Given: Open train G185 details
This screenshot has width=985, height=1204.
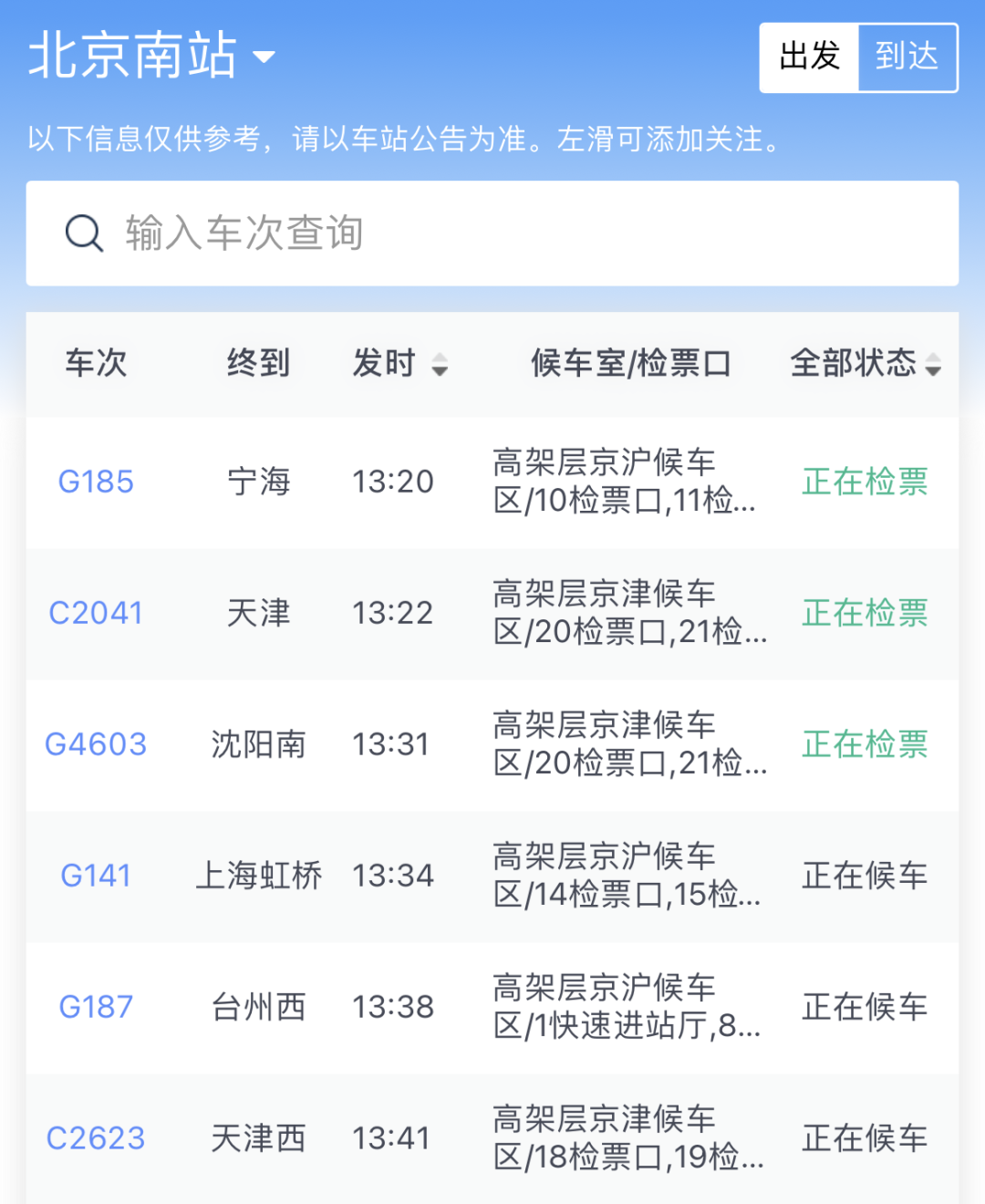Looking at the screenshot, I should tap(96, 481).
